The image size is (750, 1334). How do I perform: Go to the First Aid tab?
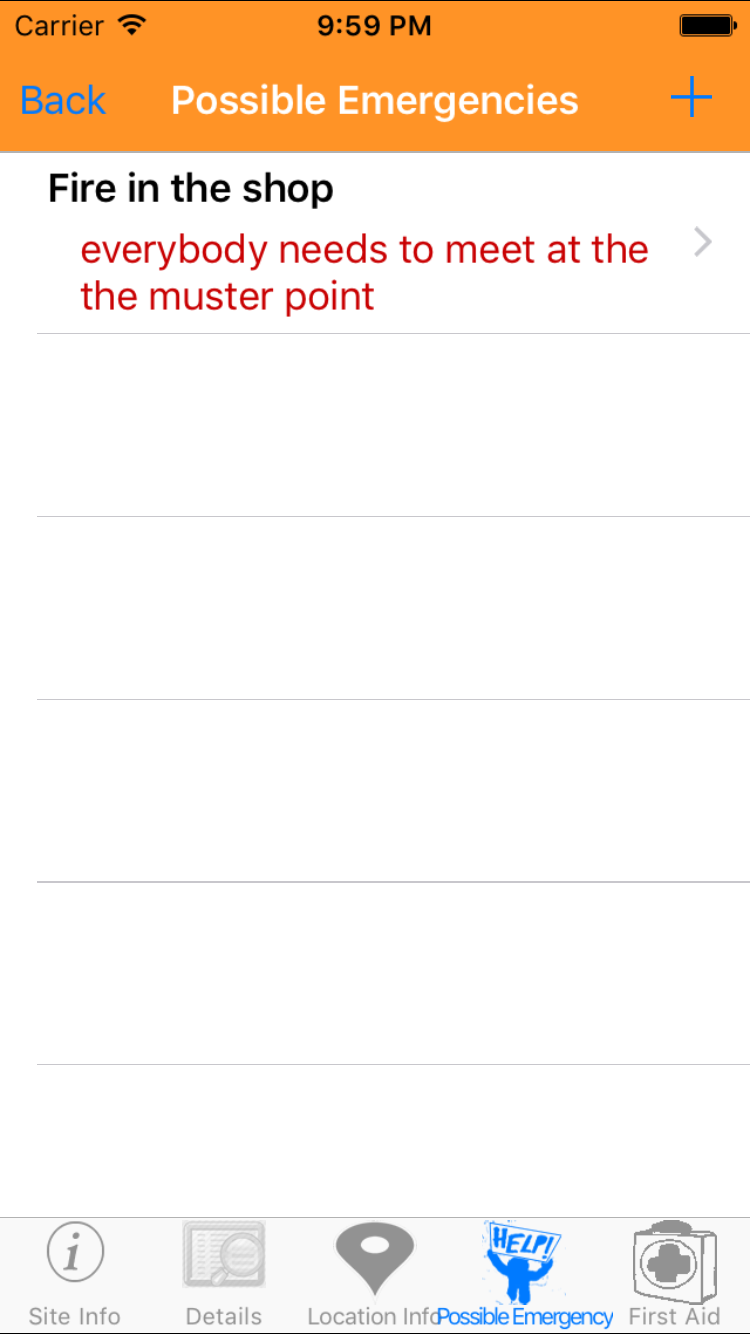coord(674,1274)
